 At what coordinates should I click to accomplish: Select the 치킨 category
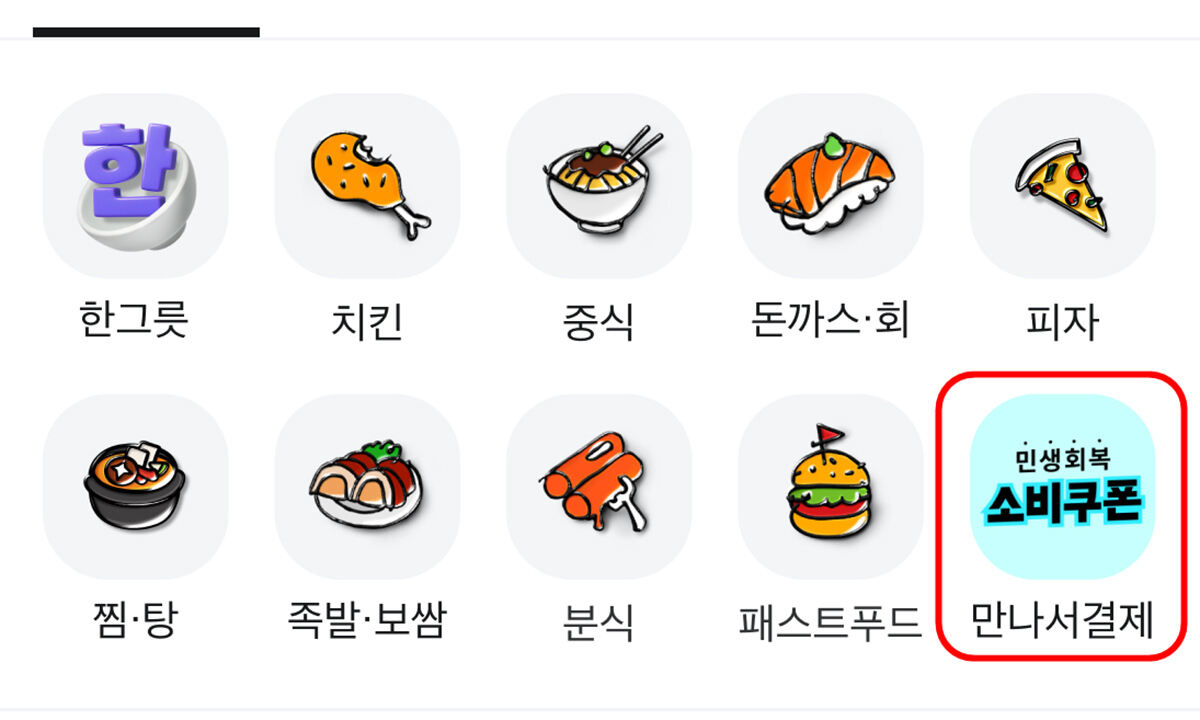(367, 187)
